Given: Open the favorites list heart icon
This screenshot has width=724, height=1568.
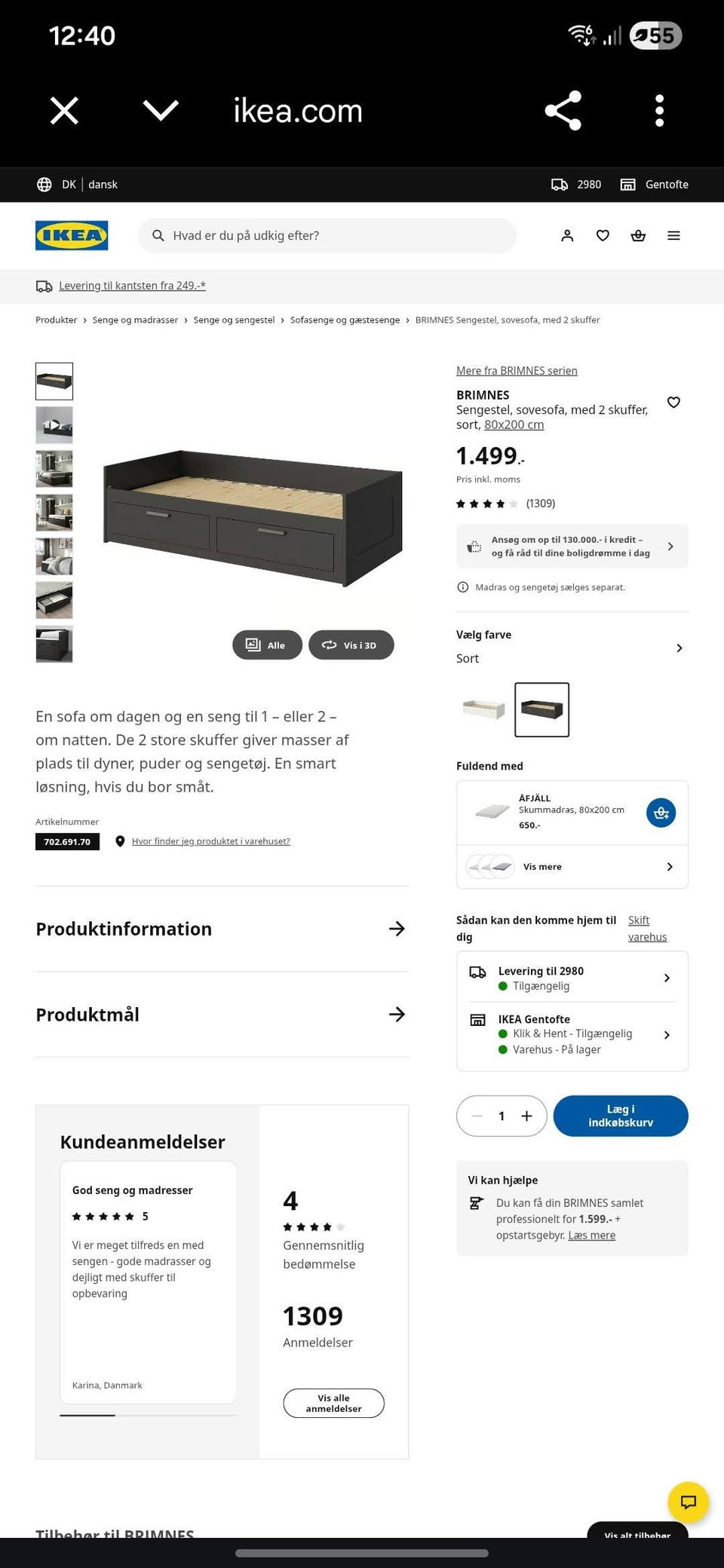Looking at the screenshot, I should (x=603, y=235).
